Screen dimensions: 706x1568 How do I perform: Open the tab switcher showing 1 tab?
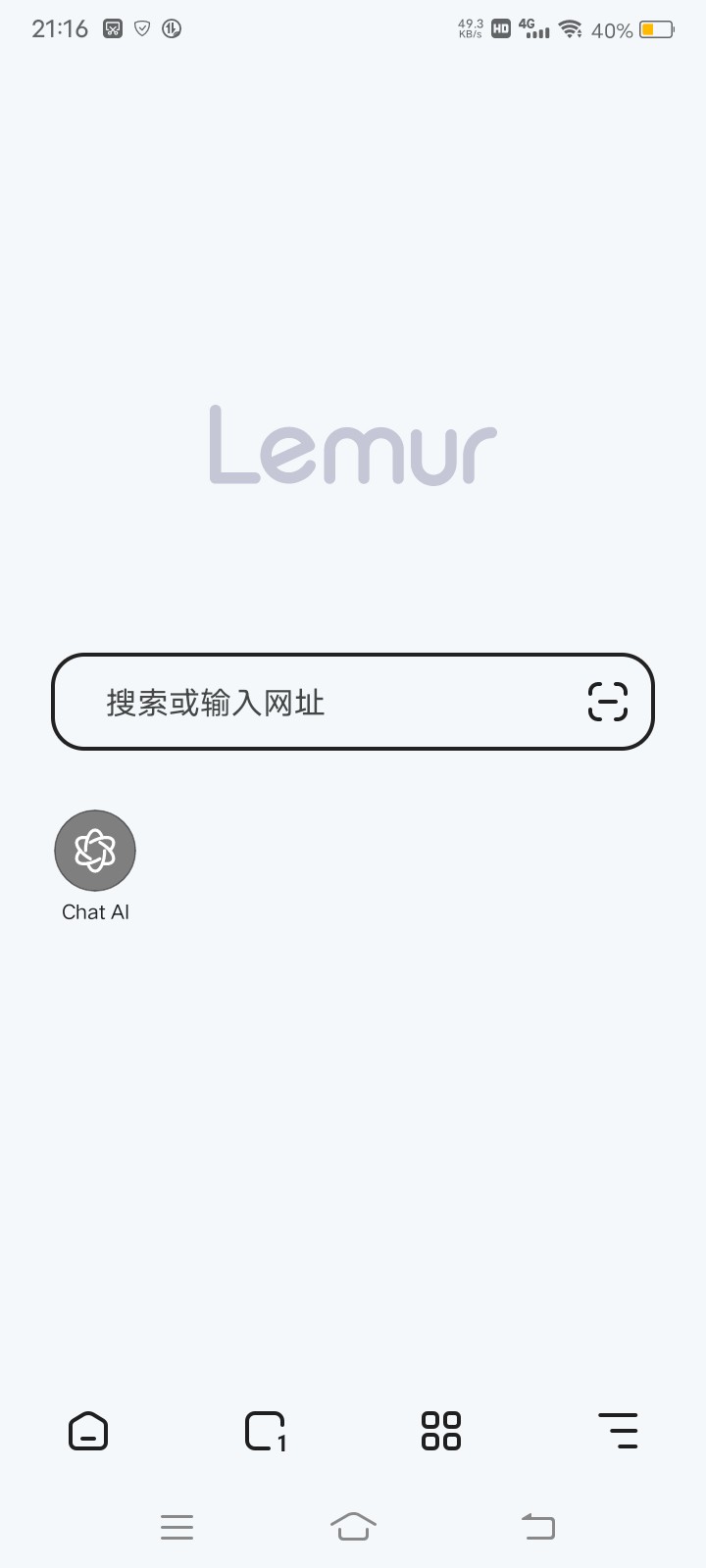tap(265, 1431)
